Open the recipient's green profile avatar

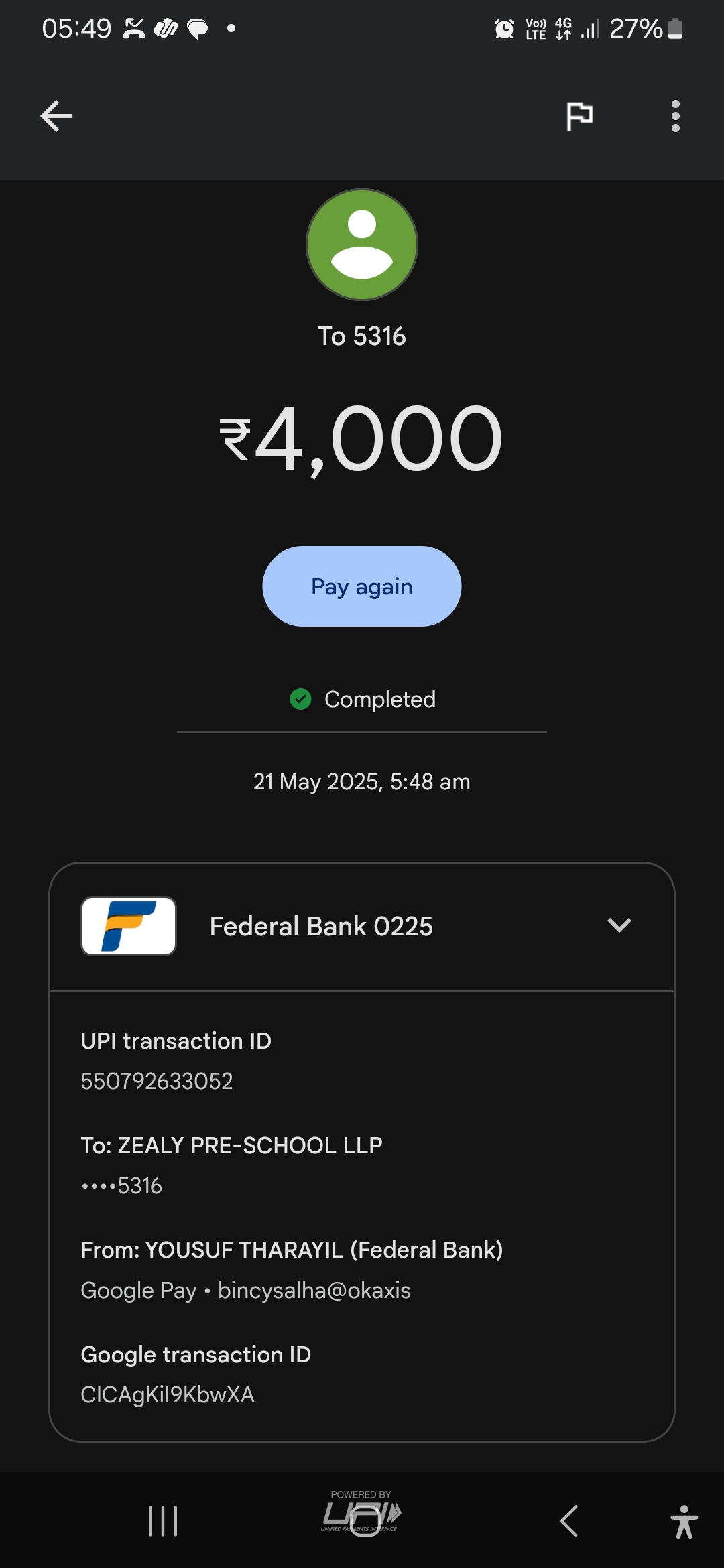click(x=362, y=245)
